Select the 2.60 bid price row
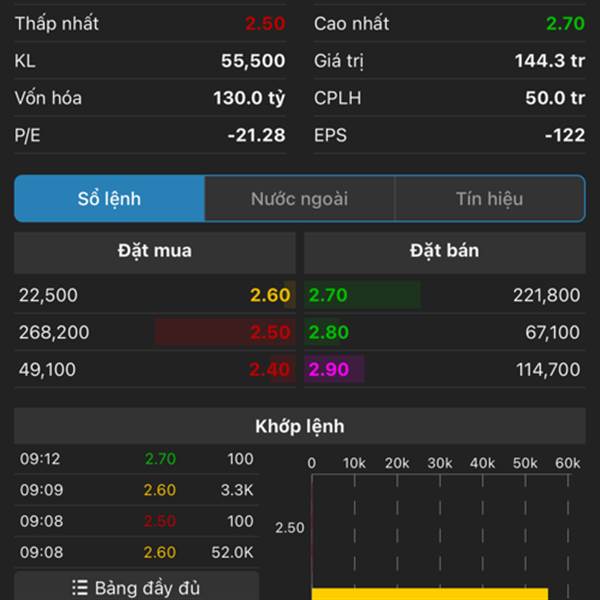 pyautogui.click(x=155, y=295)
